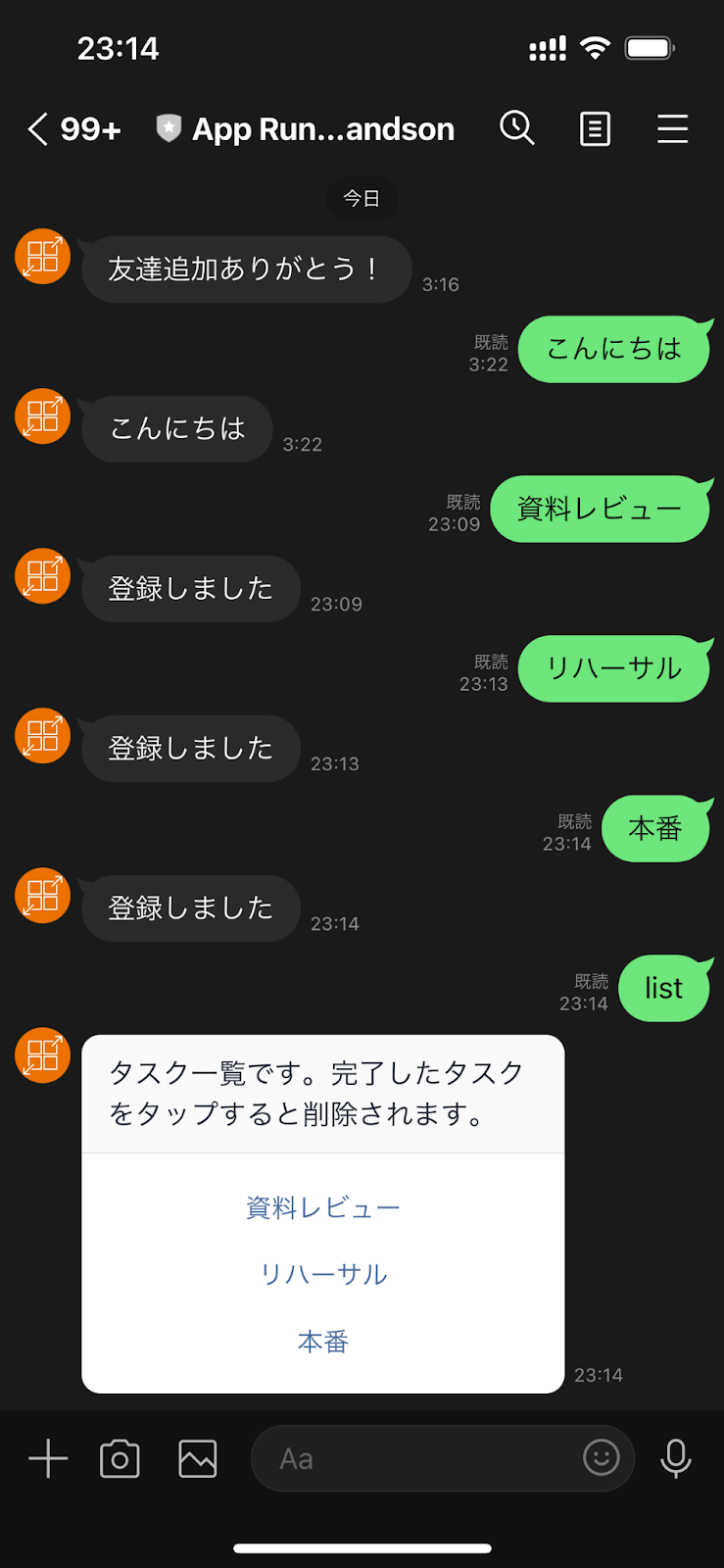Go back using the chat list arrow
Viewport: 724px width, 1568px height.
click(36, 128)
